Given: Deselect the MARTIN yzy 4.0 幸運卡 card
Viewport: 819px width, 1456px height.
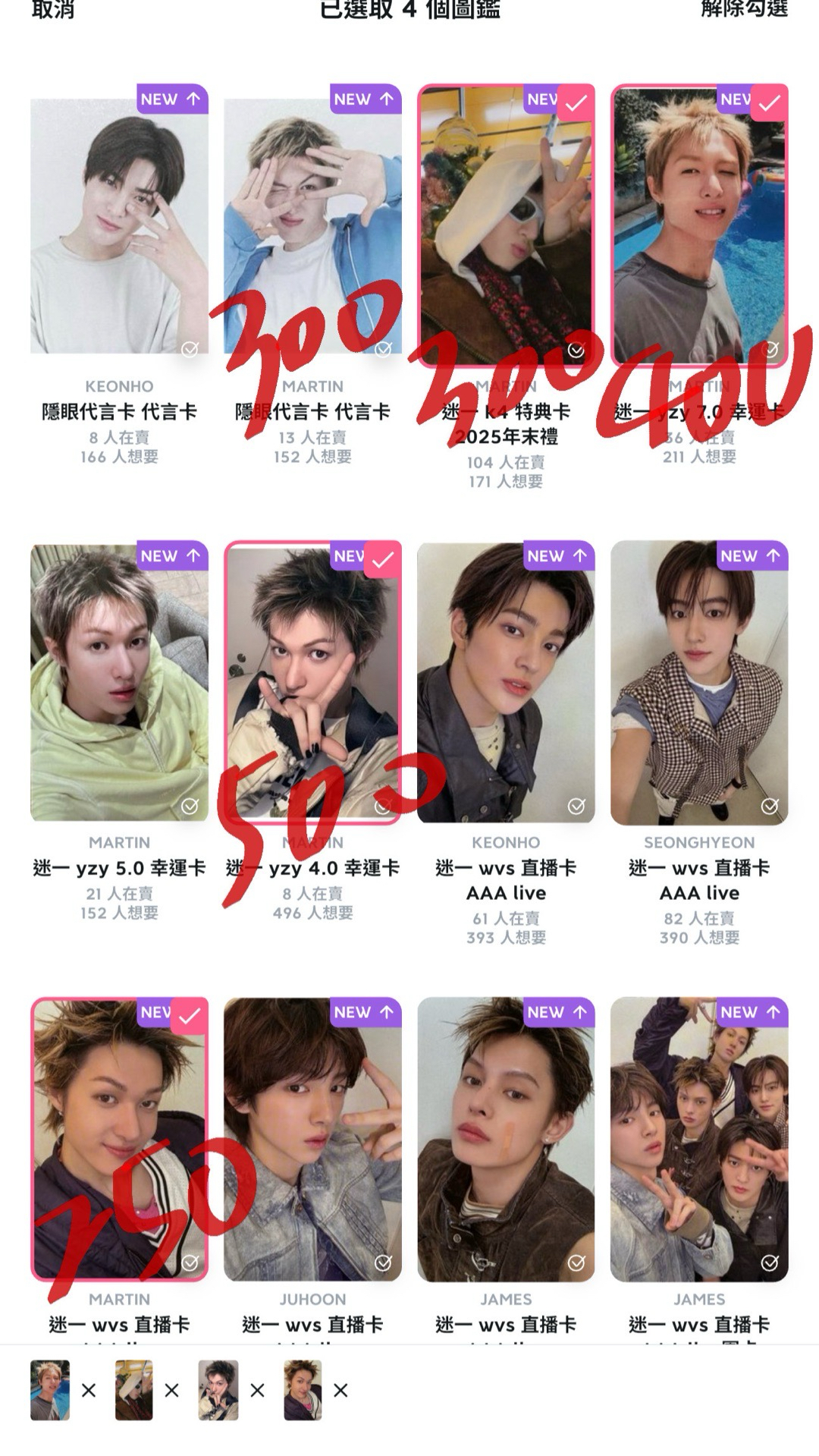Looking at the screenshot, I should tap(312, 682).
